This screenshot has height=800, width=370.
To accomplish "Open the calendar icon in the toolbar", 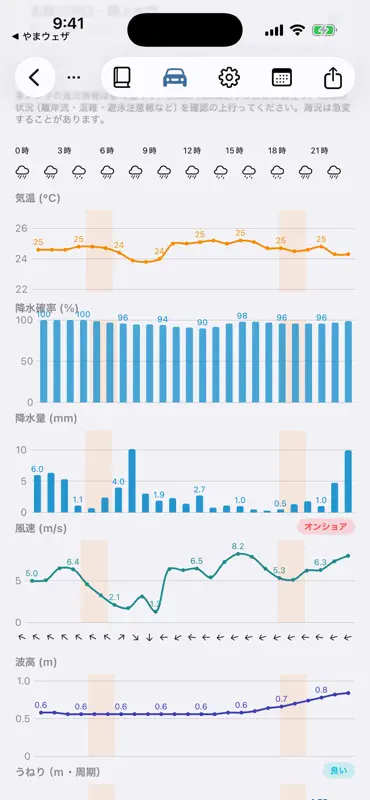I will click(x=282, y=78).
